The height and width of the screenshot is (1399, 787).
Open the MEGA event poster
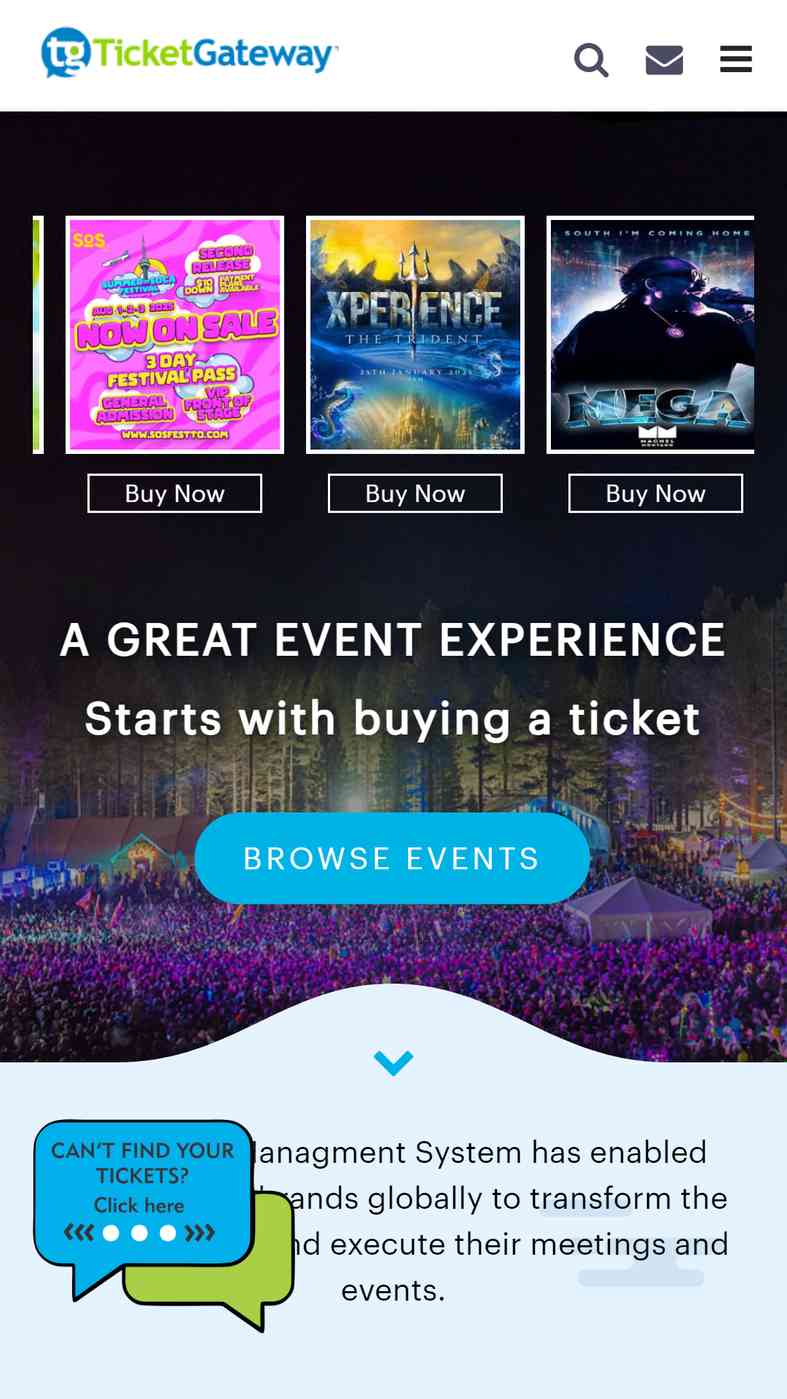click(x=652, y=335)
